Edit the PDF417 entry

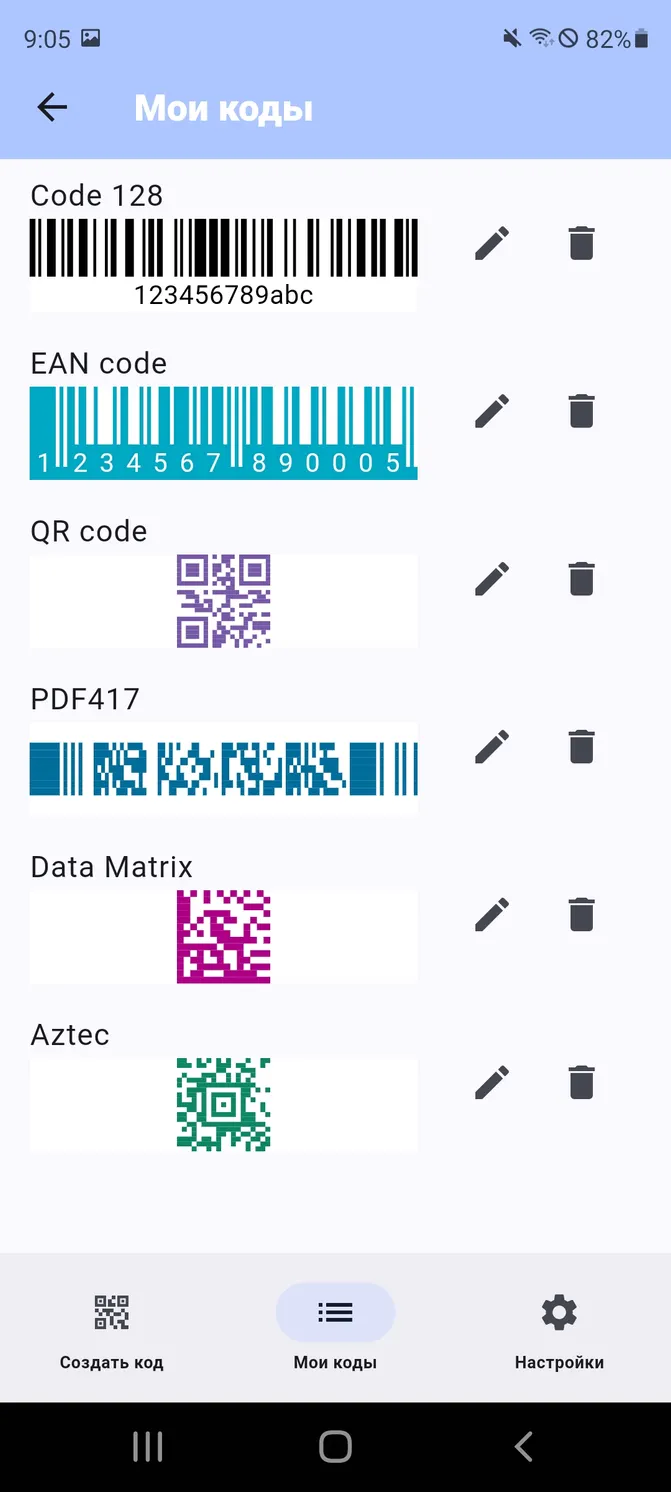point(492,747)
